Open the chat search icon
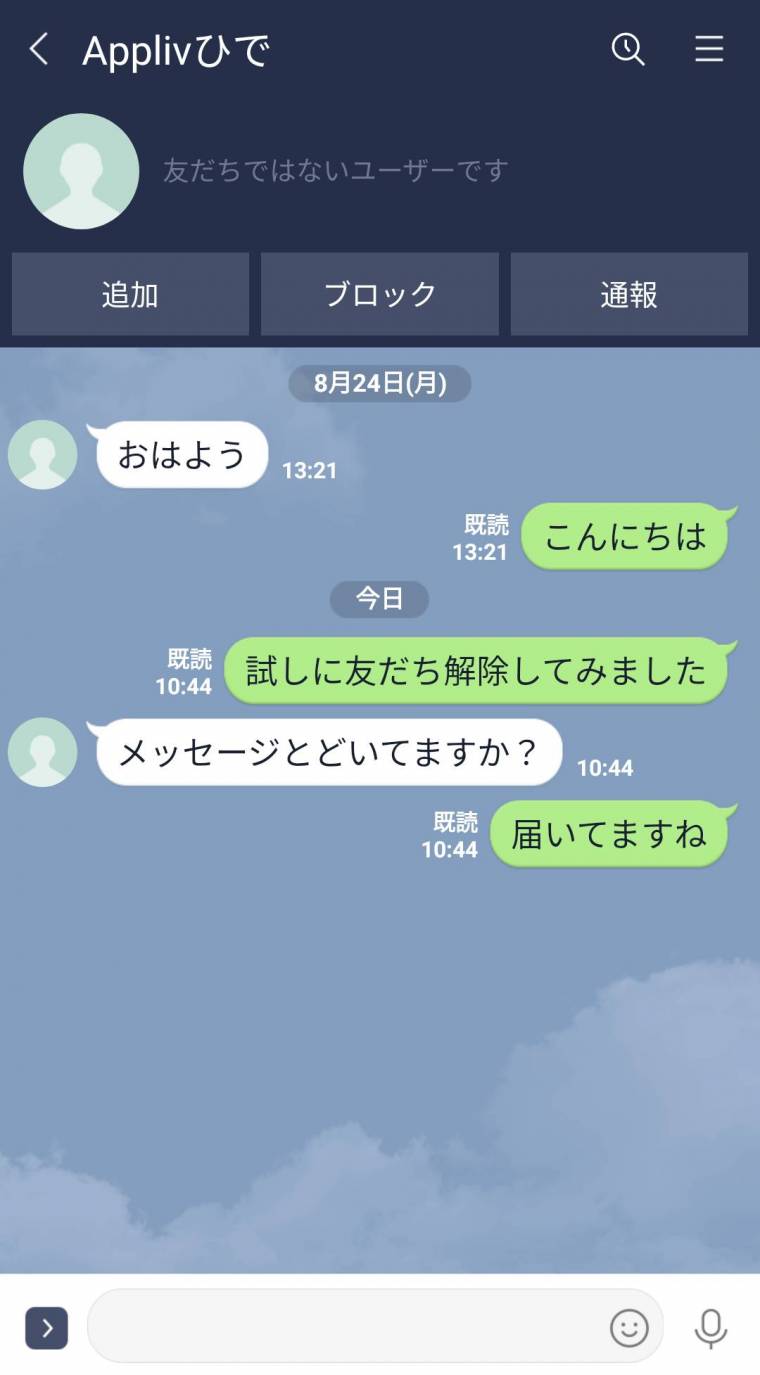The image size is (760, 1375). (628, 49)
